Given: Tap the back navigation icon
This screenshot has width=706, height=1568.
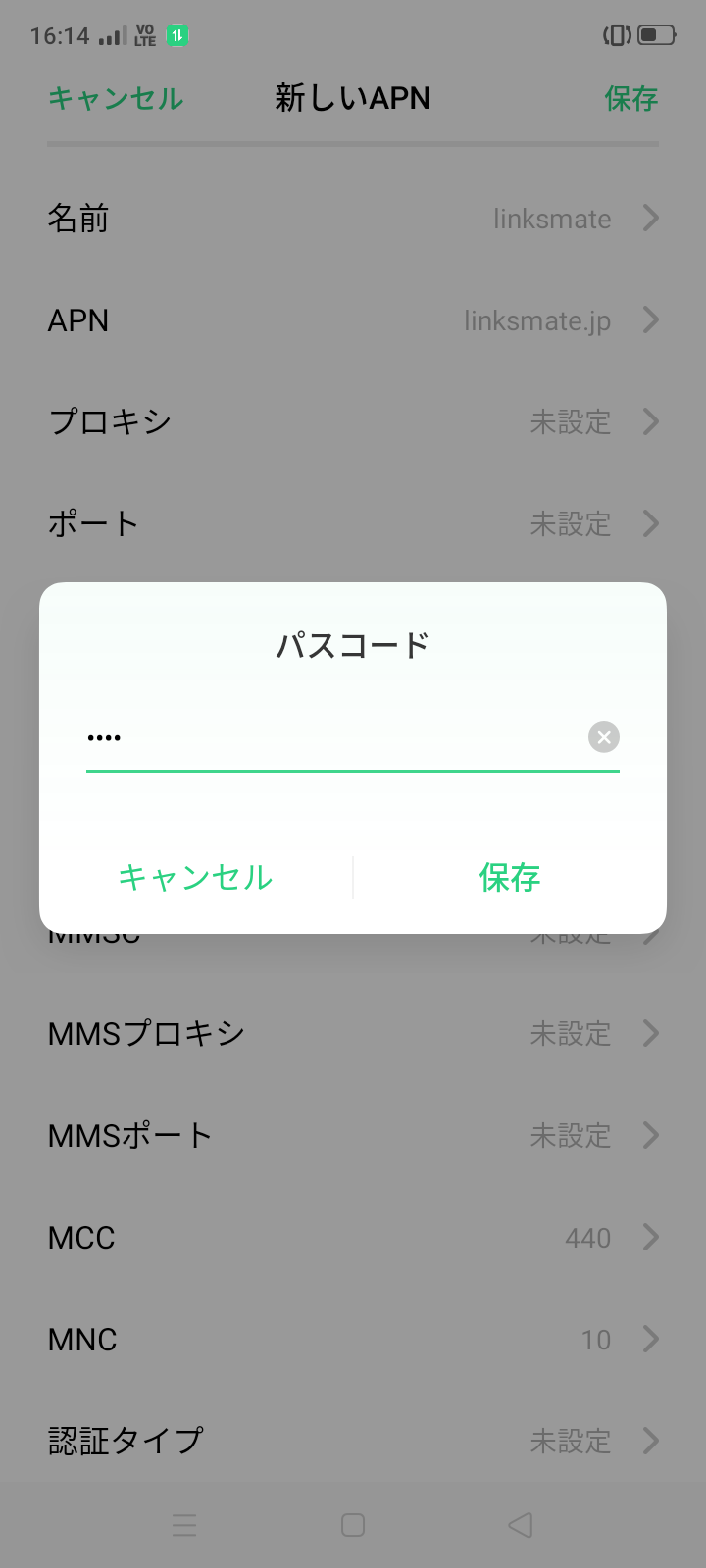Looking at the screenshot, I should click(x=520, y=1525).
